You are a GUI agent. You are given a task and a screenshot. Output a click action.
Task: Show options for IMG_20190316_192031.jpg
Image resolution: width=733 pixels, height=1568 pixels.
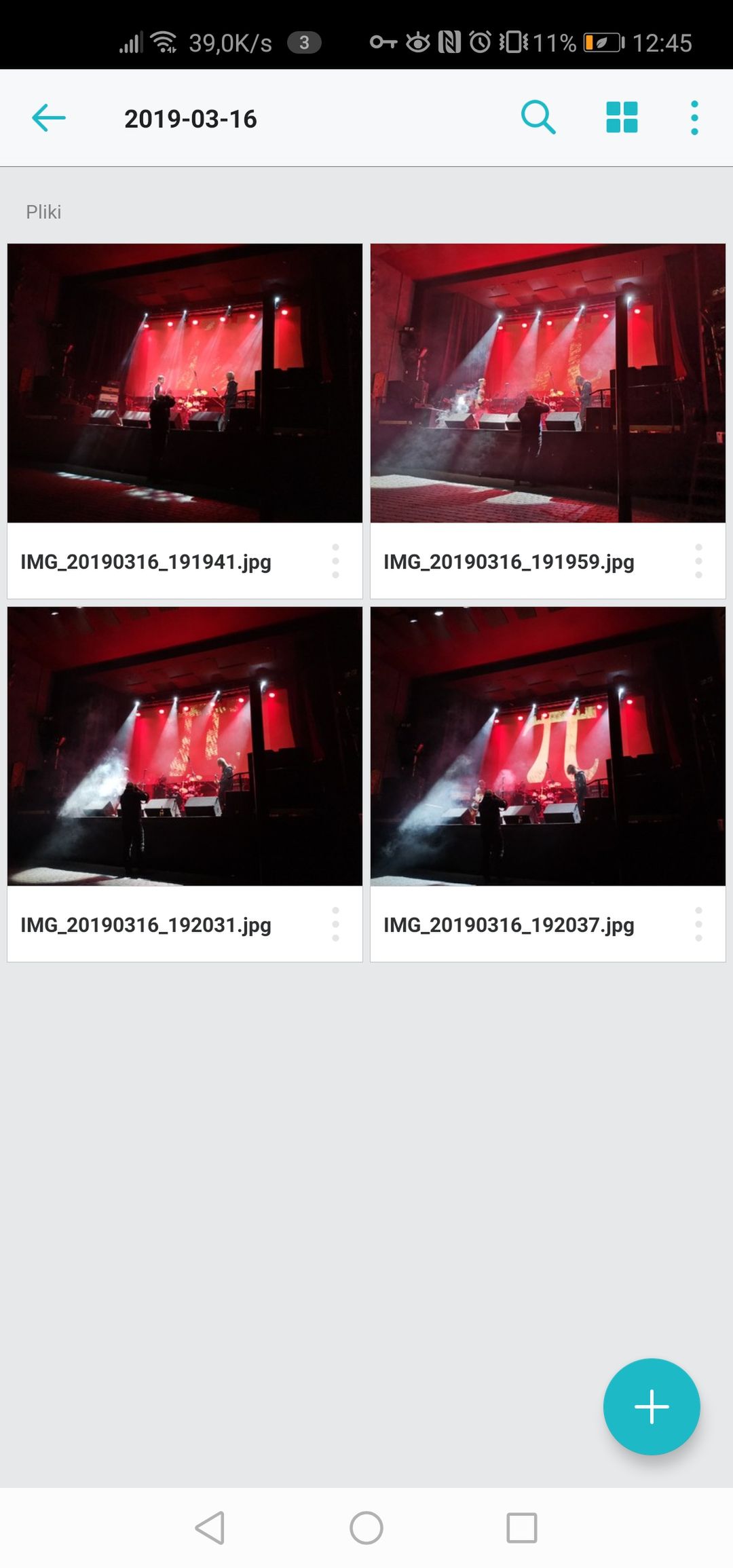335,925
